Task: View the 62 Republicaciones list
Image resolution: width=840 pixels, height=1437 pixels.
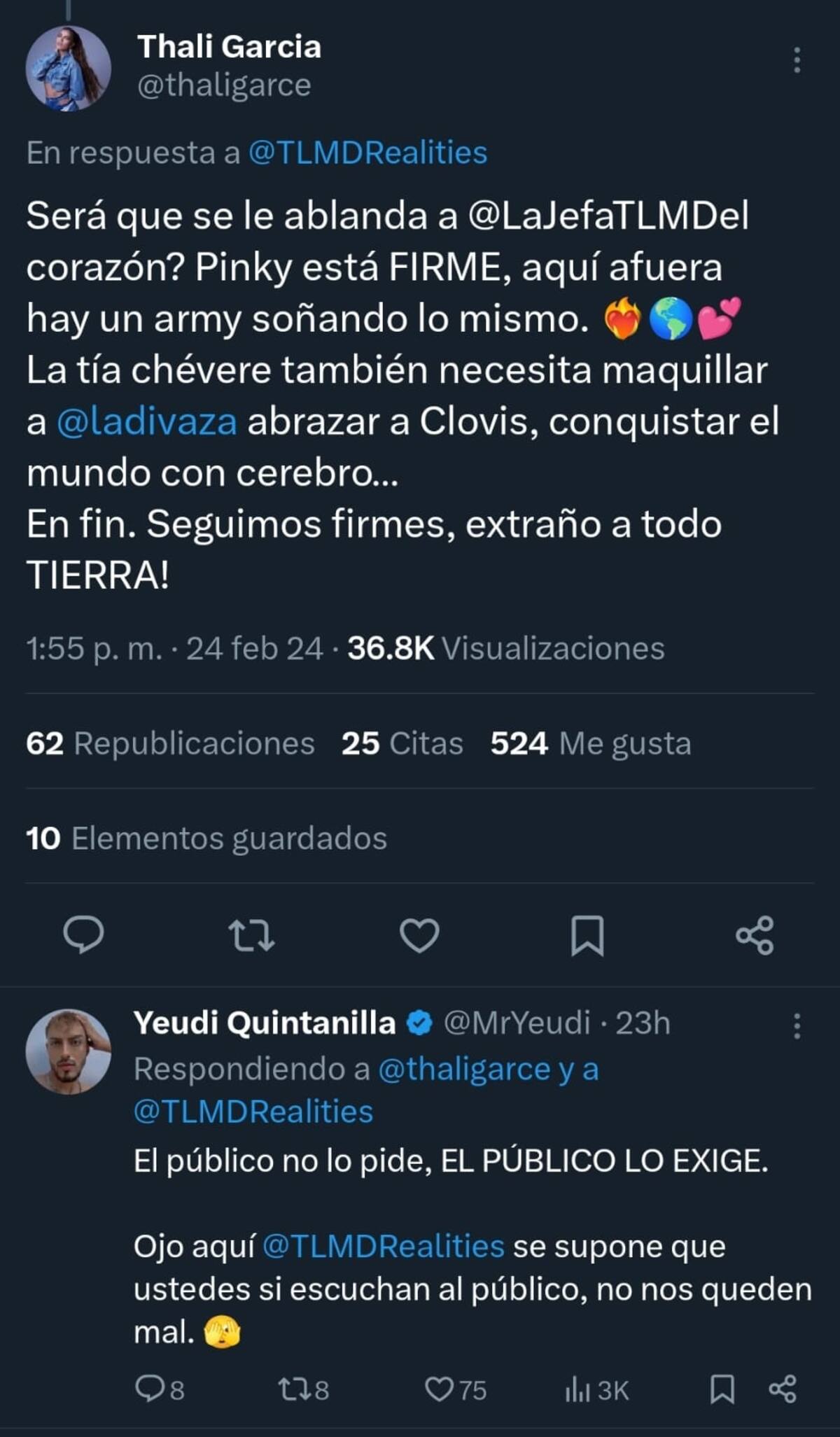Action: [x=170, y=743]
